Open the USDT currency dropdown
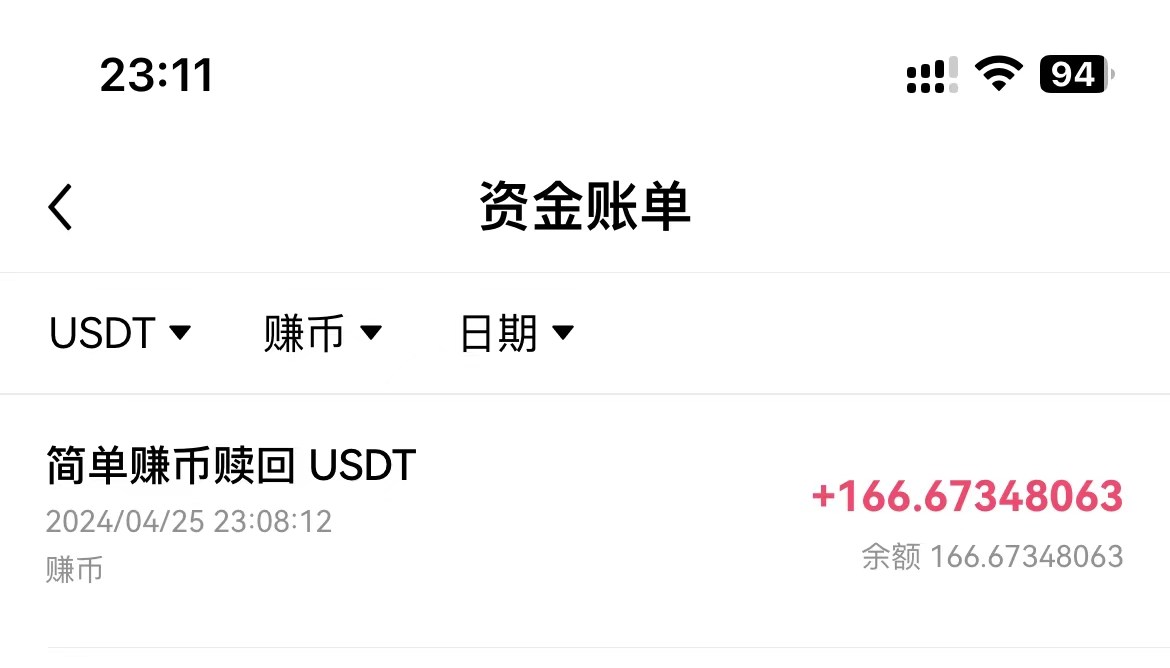The image size is (1170, 668). (x=120, y=333)
